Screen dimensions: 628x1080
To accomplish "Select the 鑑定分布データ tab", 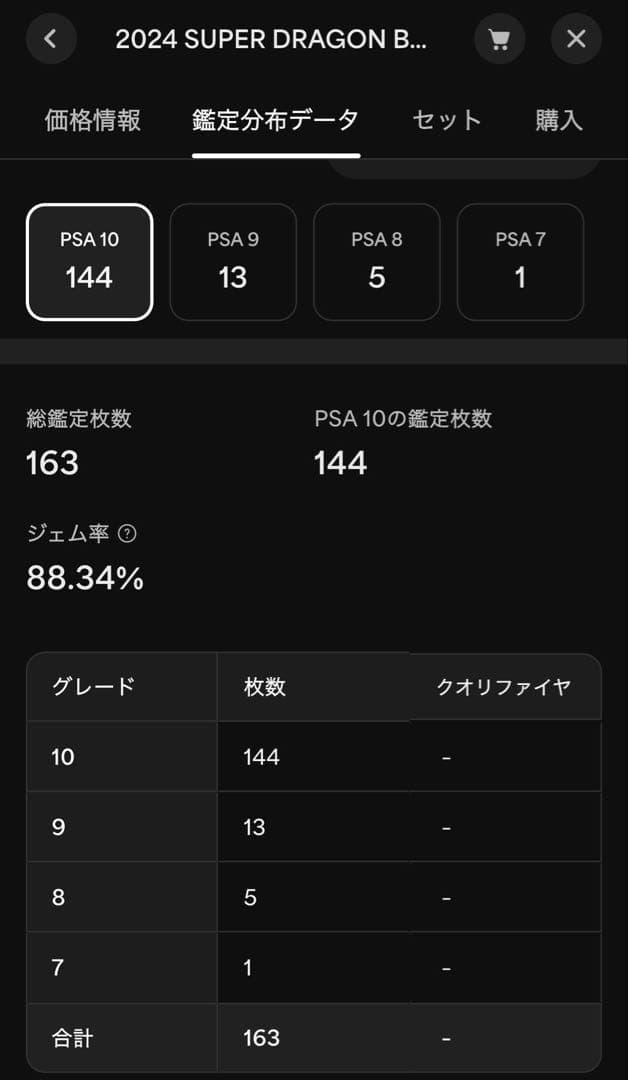I will (x=276, y=121).
